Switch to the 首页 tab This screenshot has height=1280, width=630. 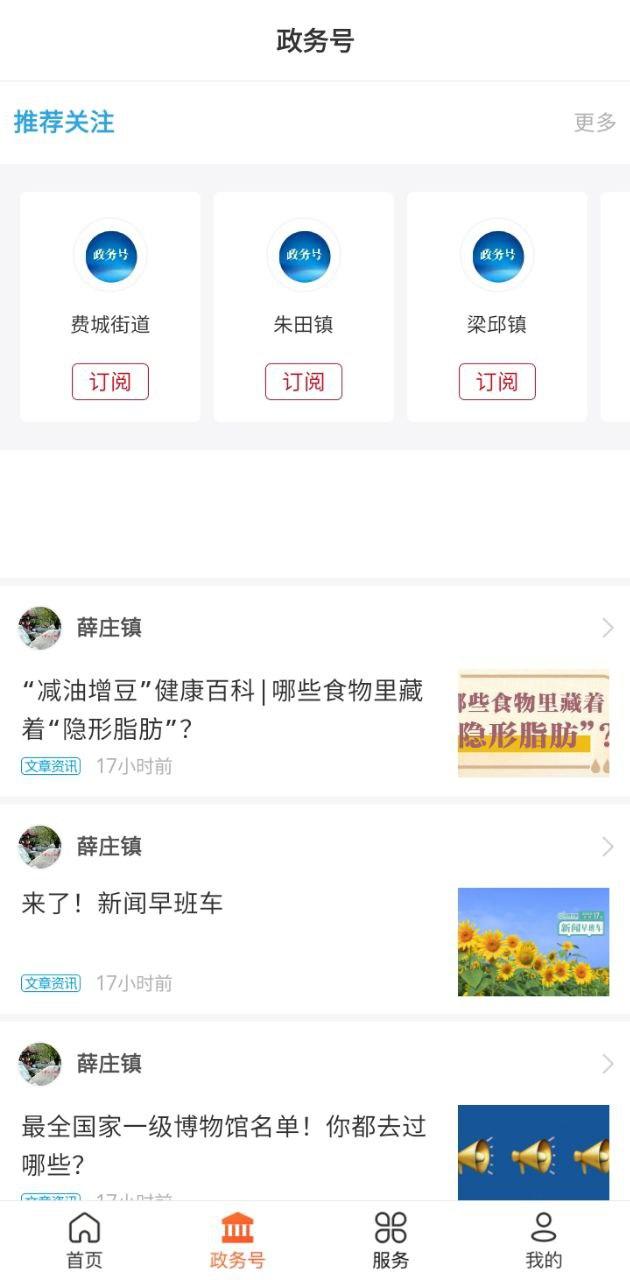pyautogui.click(x=84, y=1240)
